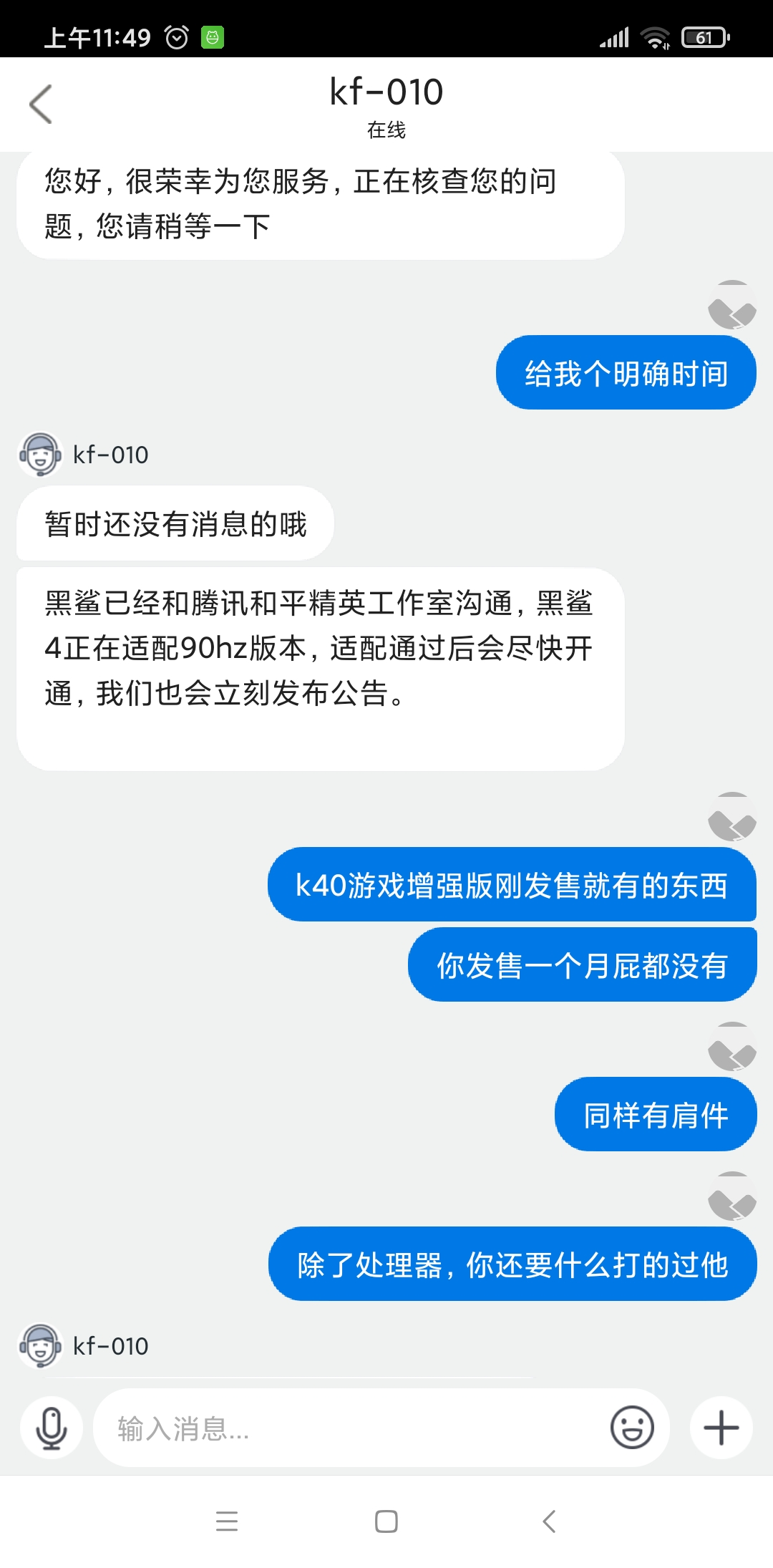This screenshot has width=773, height=1568.
Task: Open the emoji picker
Action: tap(632, 1427)
